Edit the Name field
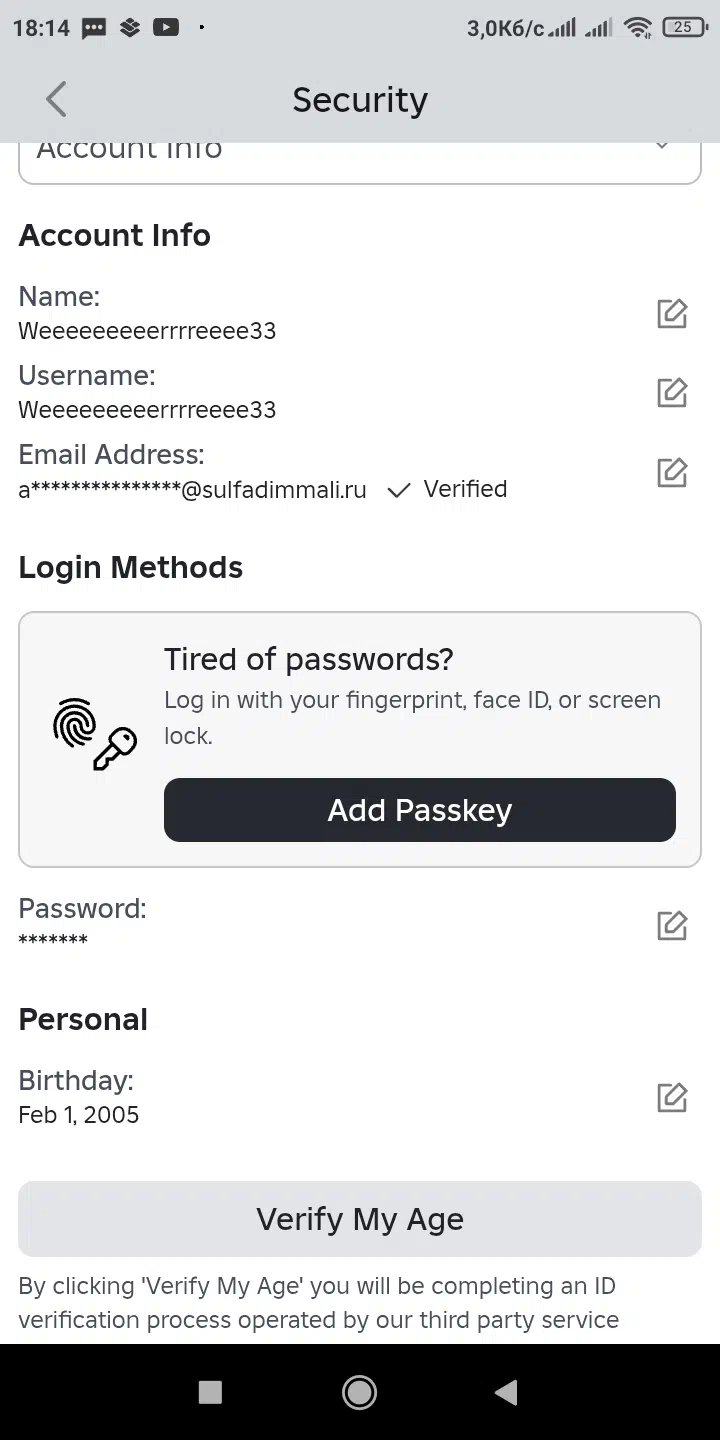Screen dimensions: 720x1440 click(x=672, y=314)
